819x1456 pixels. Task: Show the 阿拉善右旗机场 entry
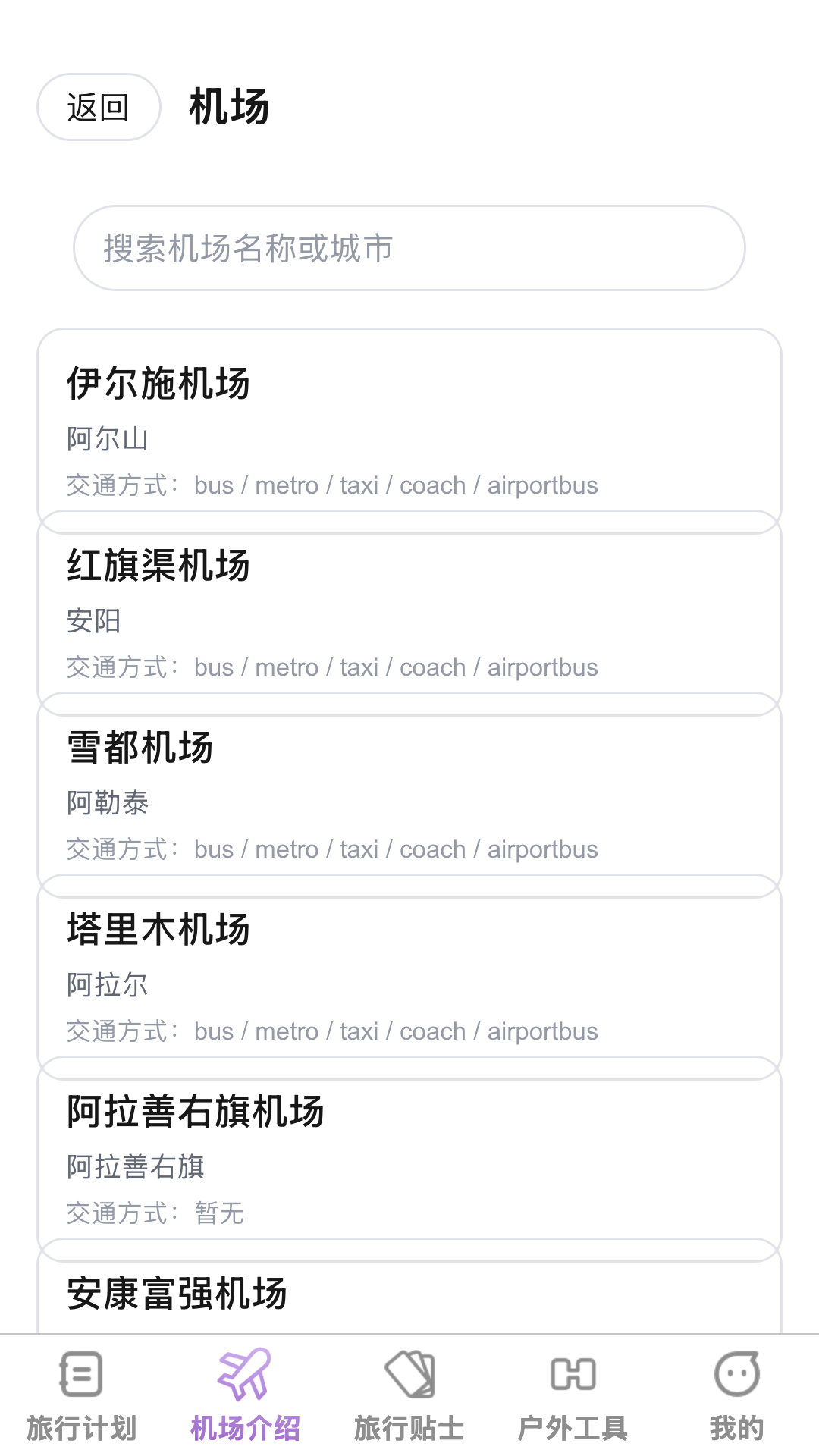(x=409, y=1156)
